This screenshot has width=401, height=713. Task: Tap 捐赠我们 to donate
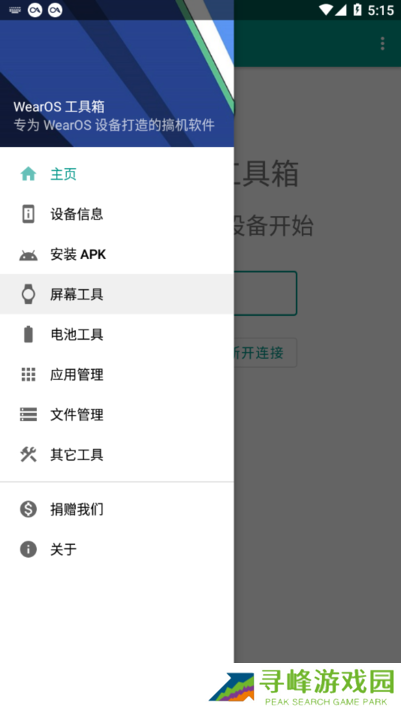pos(117,509)
